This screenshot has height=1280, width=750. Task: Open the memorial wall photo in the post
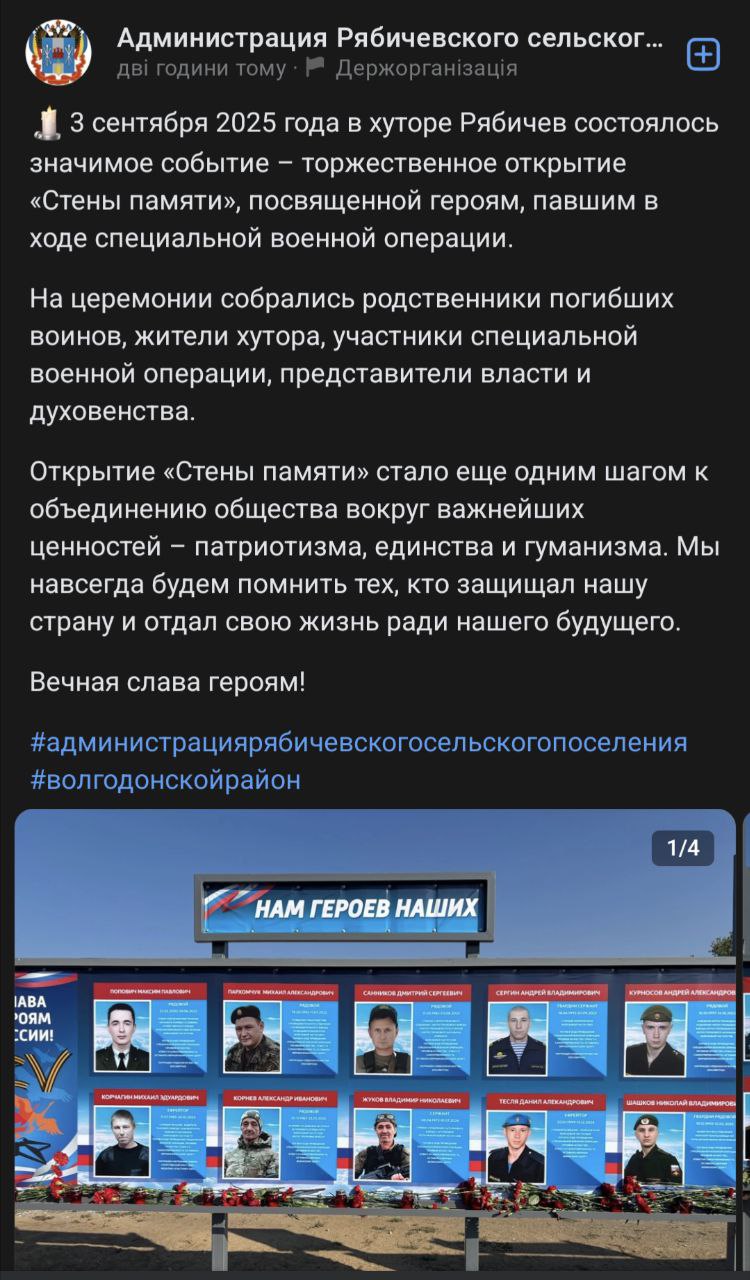pyautogui.click(x=375, y=1040)
